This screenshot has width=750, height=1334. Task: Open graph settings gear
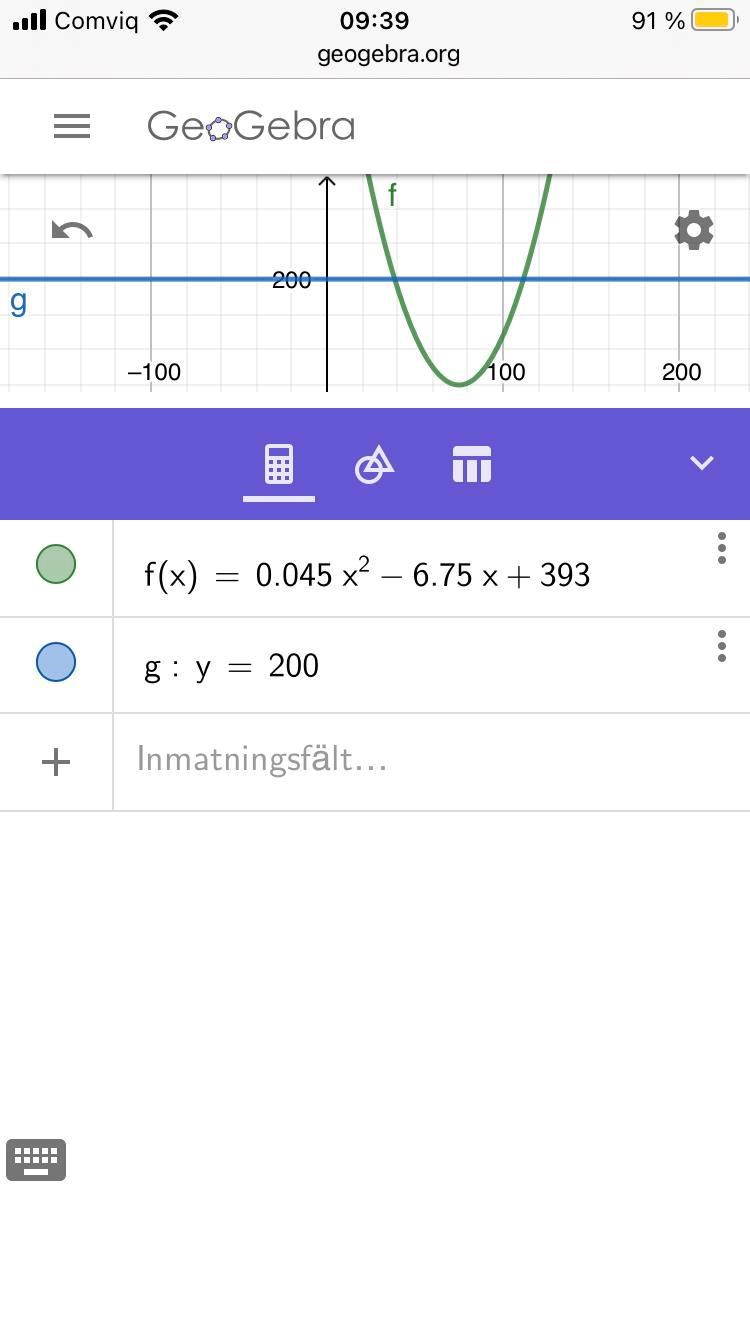694,231
